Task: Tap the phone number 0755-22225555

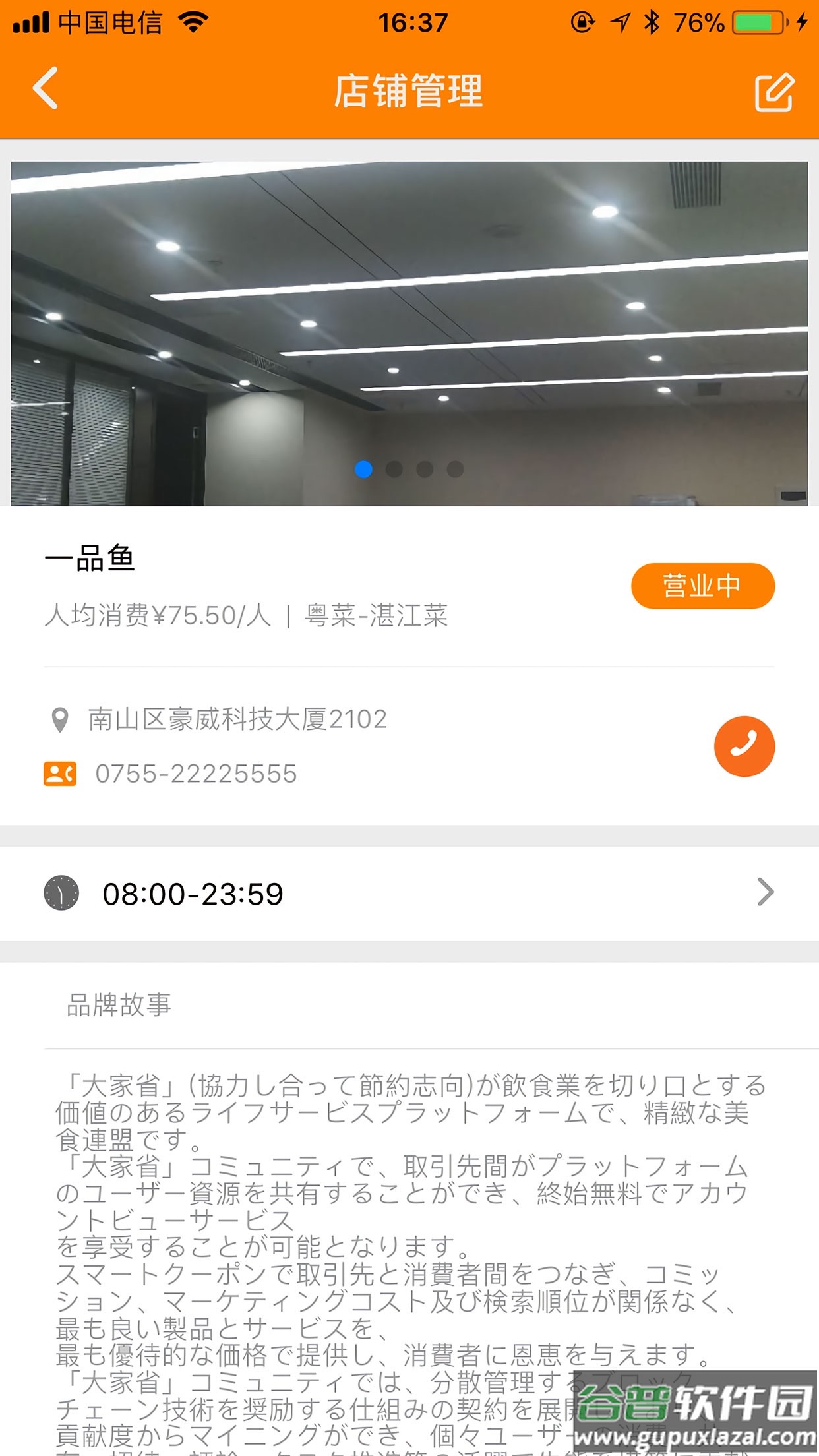Action: 195,774
